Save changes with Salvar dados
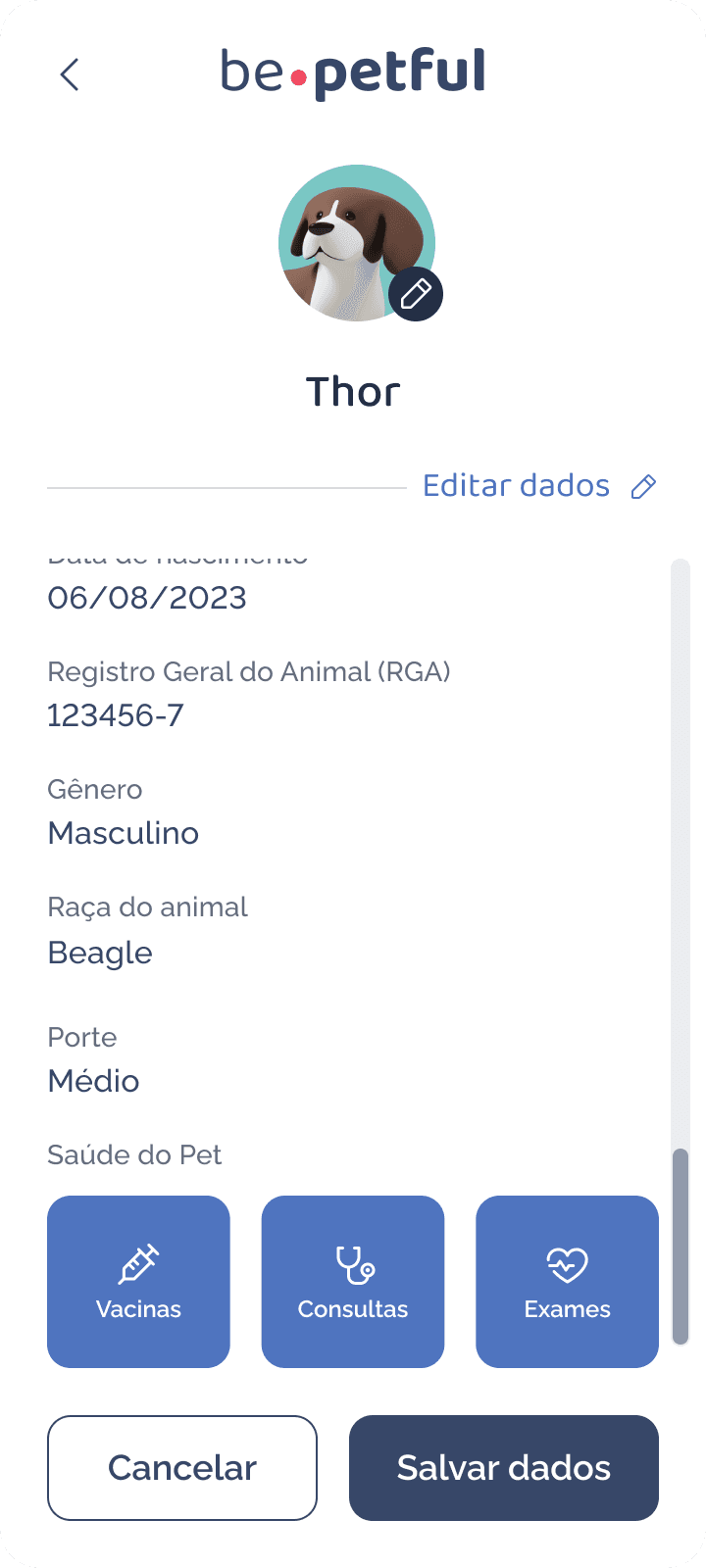706x1568 pixels. (x=504, y=1467)
